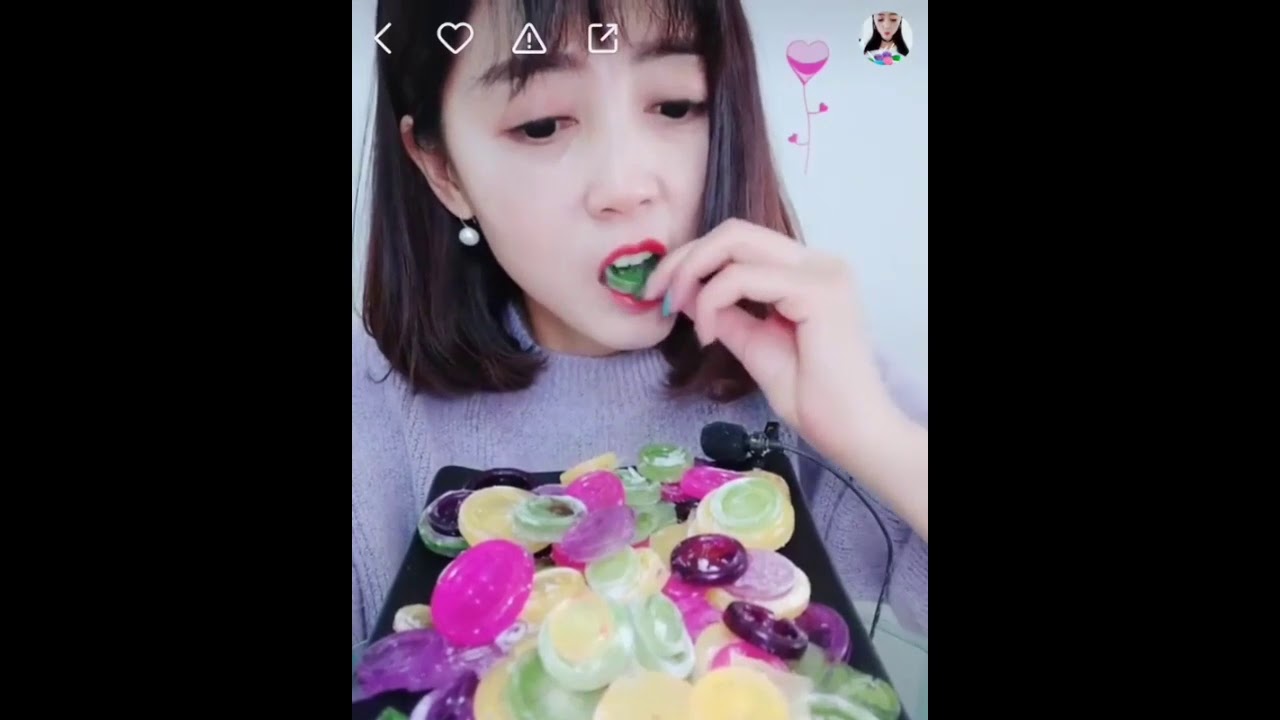The height and width of the screenshot is (720, 1280).
Task: Open the creator's profile avatar
Action: tap(886, 39)
